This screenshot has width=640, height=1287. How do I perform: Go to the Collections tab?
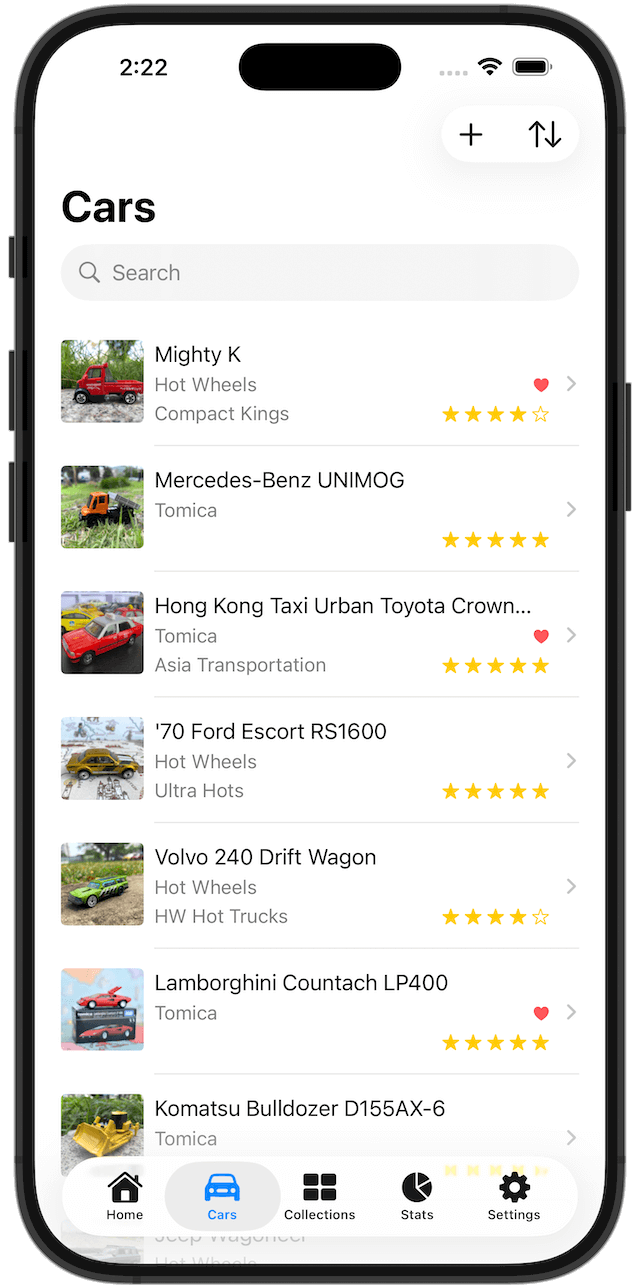point(319,1197)
